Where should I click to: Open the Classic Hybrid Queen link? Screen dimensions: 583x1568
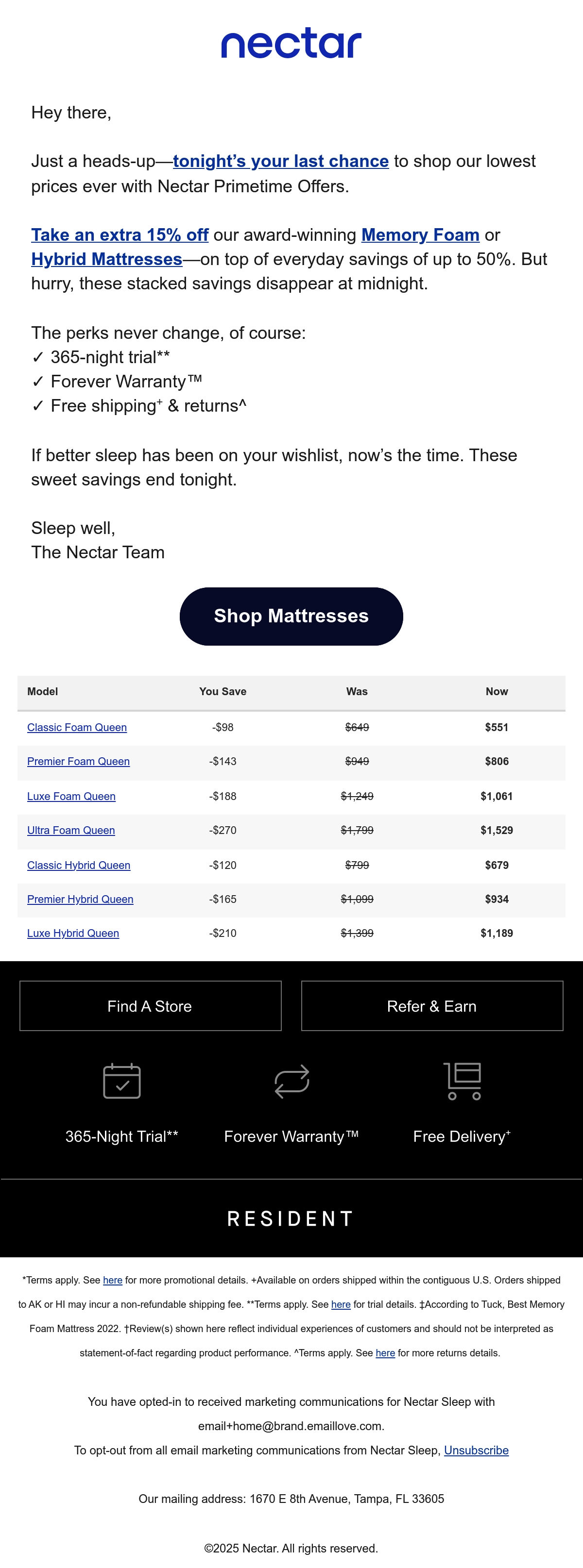(x=79, y=865)
